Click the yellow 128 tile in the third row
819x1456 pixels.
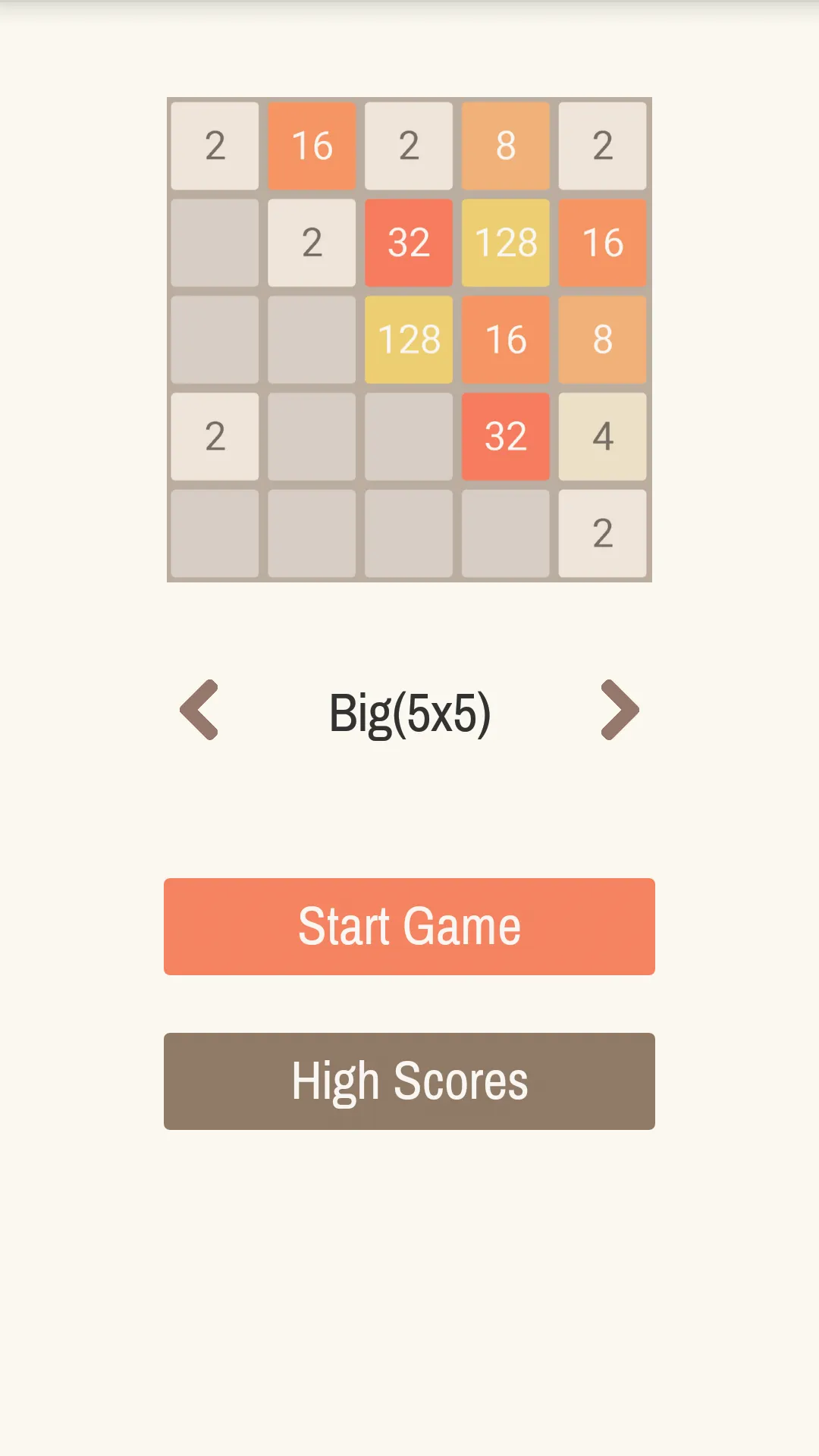409,340
